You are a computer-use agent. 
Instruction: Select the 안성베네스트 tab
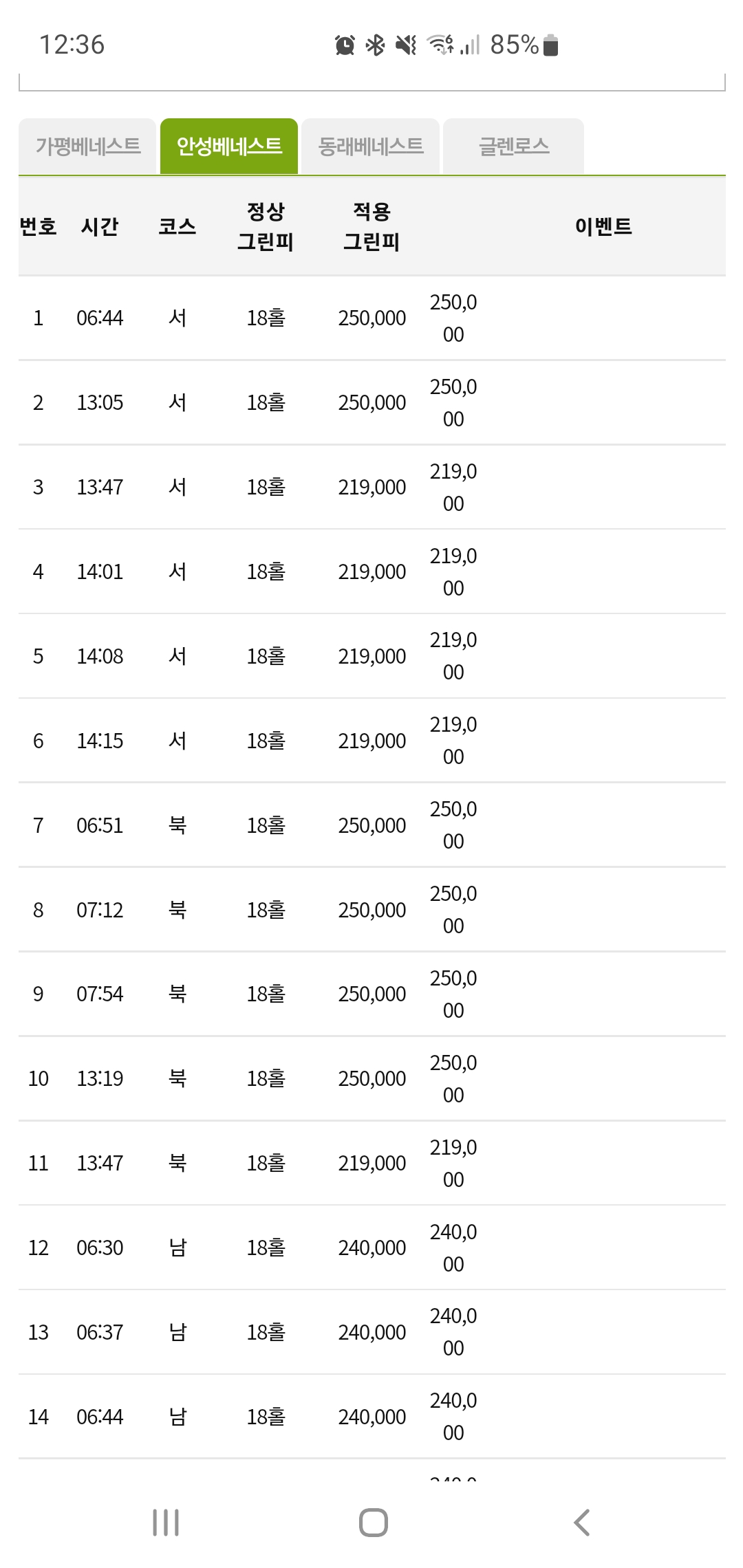coord(229,146)
